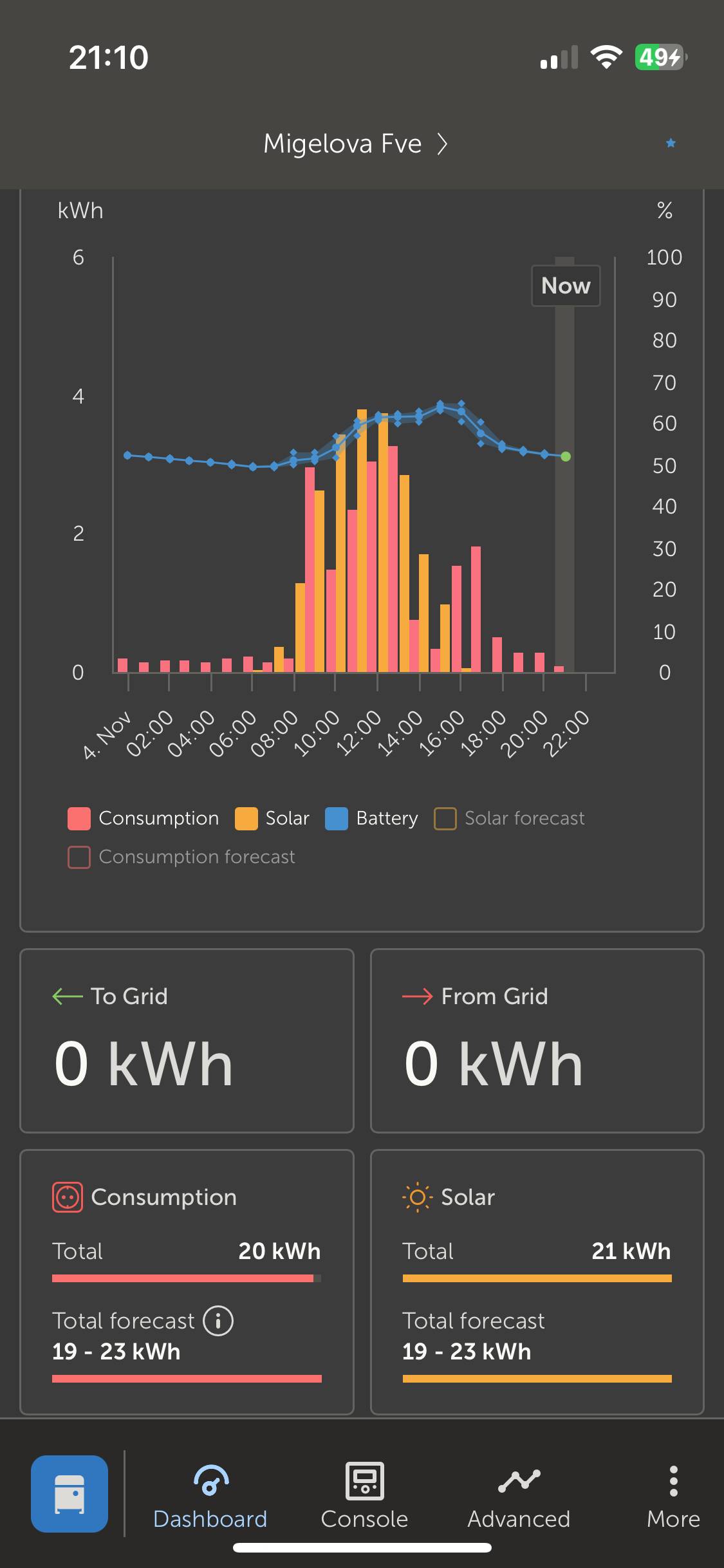Image resolution: width=724 pixels, height=1568 pixels.
Task: Enable the Consumption forecast series
Action: click(x=181, y=857)
